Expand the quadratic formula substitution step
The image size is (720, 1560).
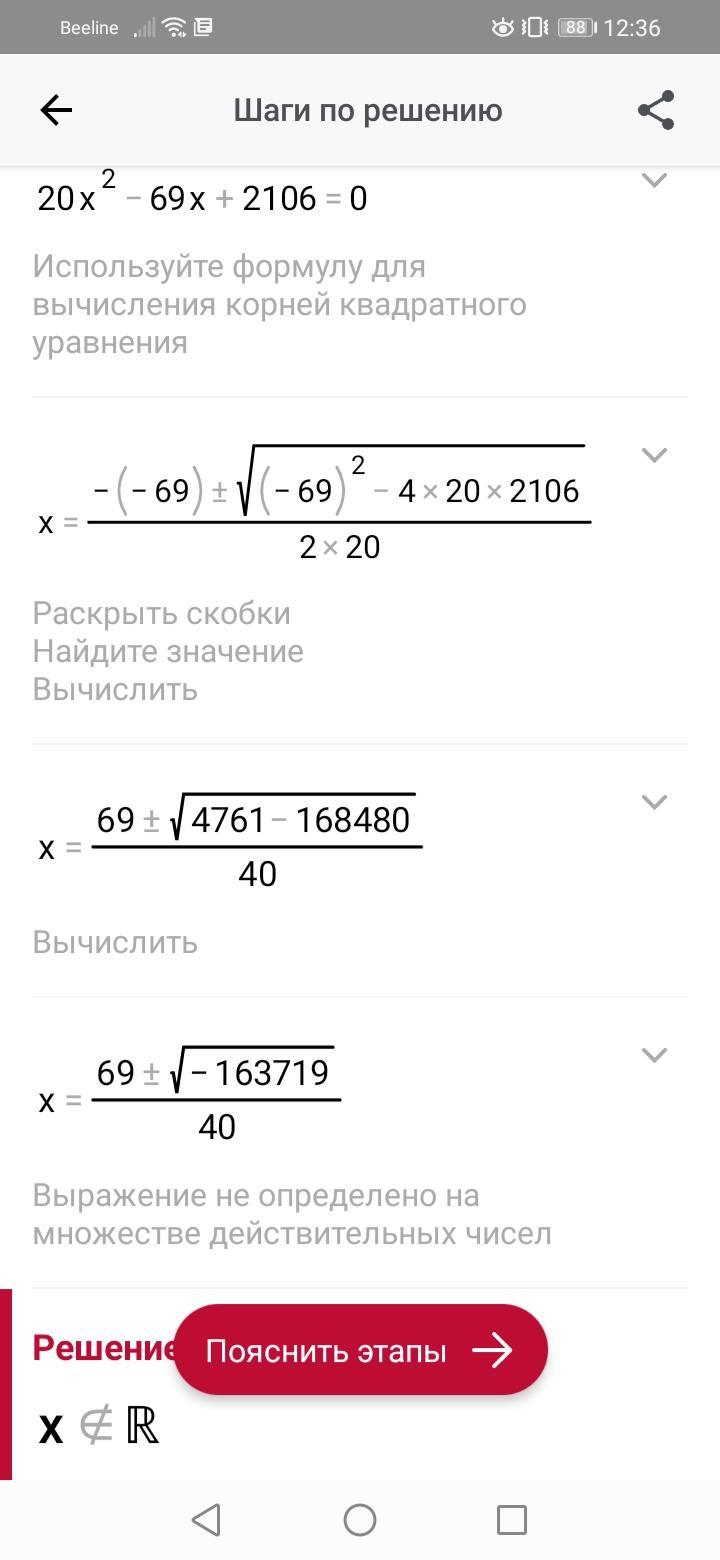click(x=654, y=455)
